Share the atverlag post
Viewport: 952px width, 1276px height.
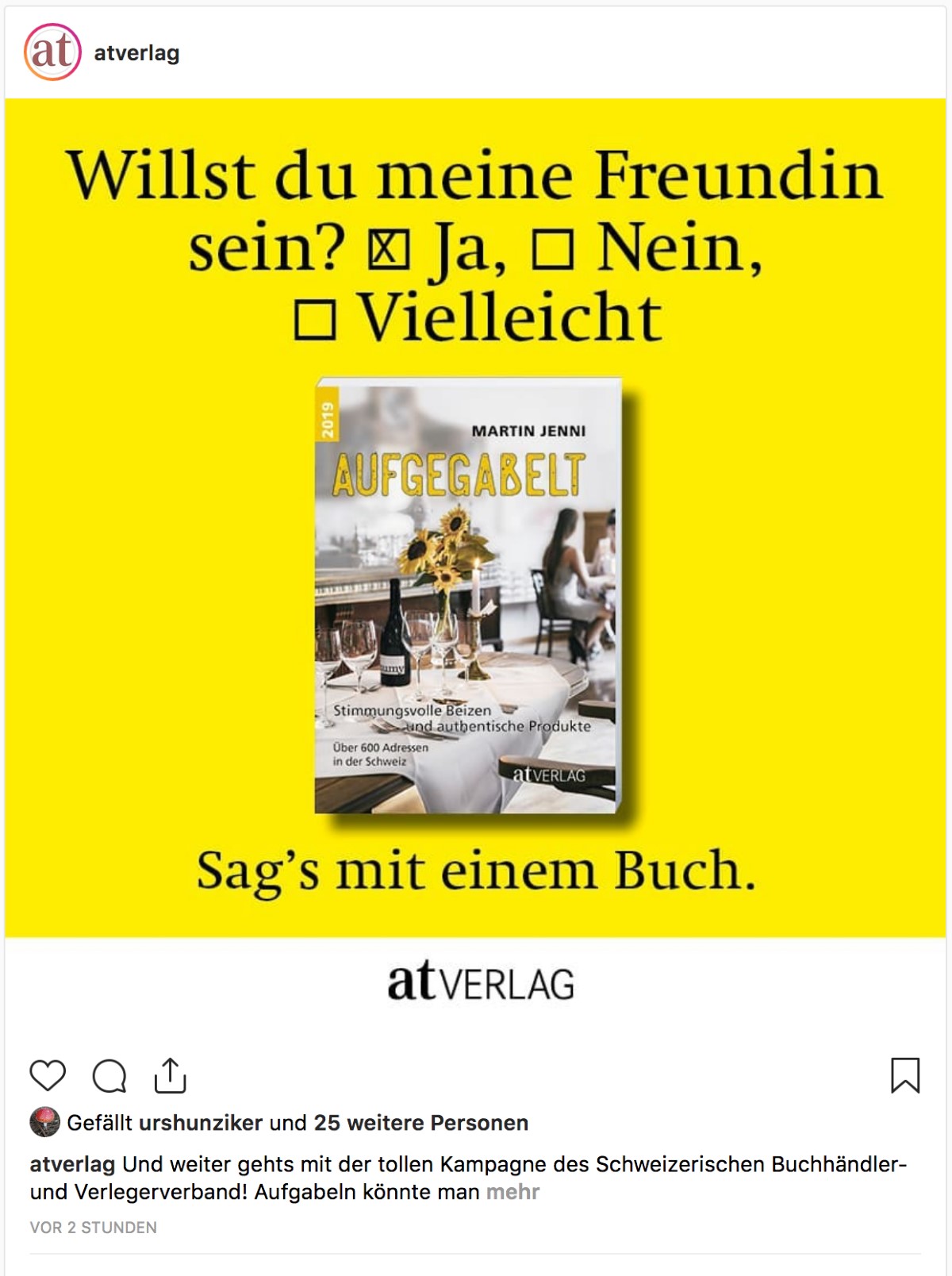coord(170,1075)
